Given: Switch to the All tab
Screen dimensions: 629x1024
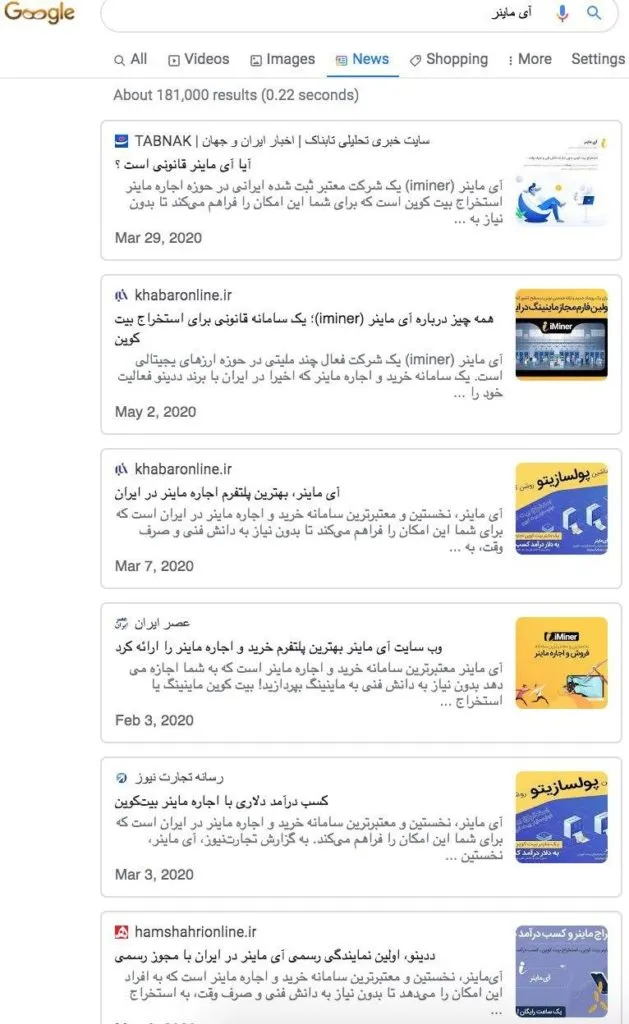Looking at the screenshot, I should click(x=131, y=59).
